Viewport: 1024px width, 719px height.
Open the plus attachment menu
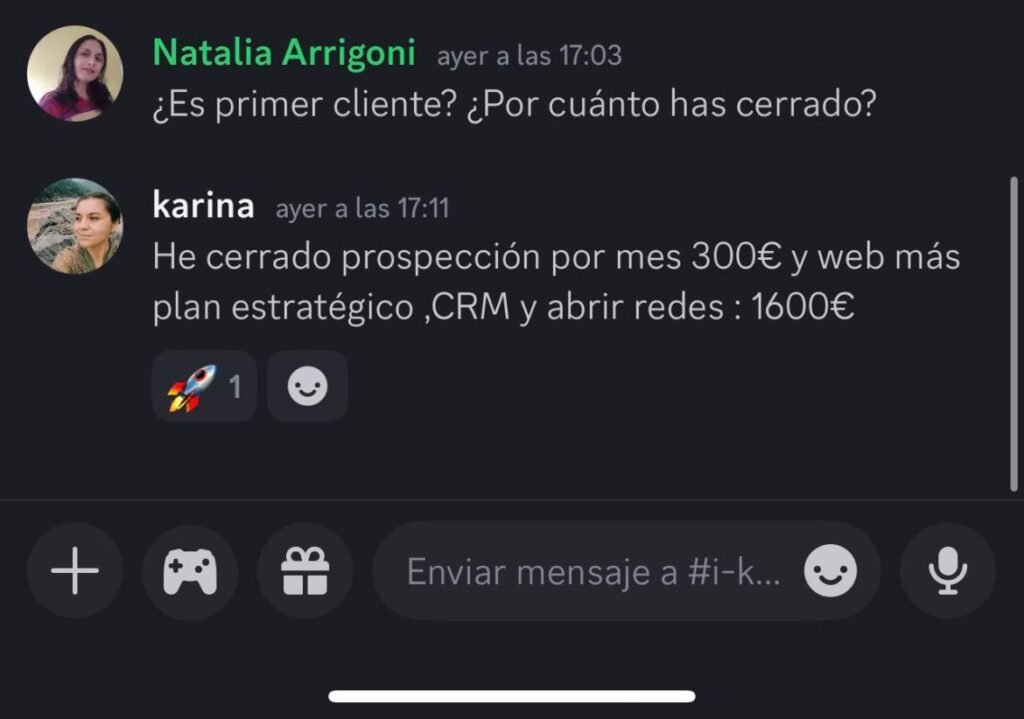75,572
